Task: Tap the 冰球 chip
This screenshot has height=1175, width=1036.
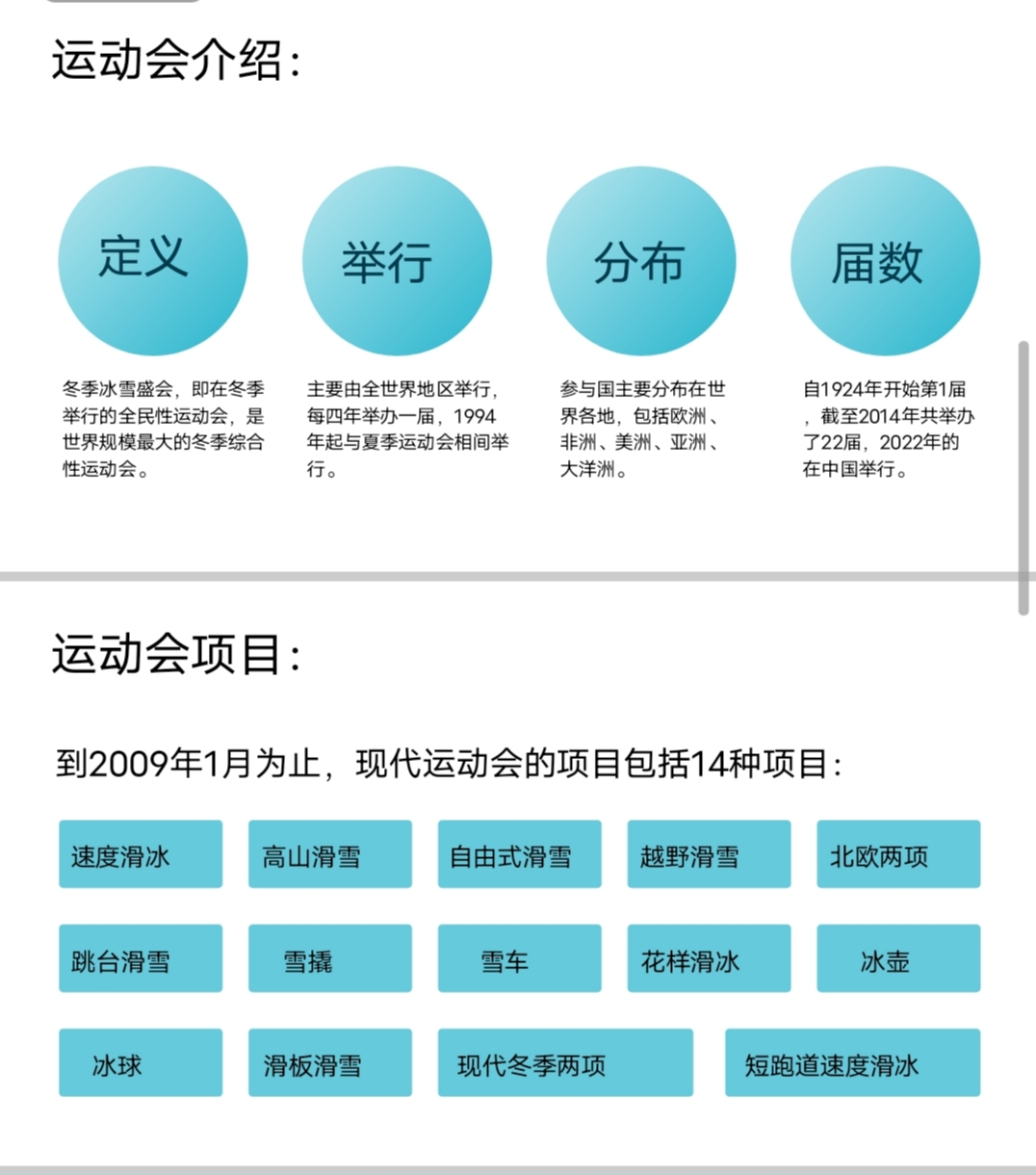Action: (x=141, y=1062)
